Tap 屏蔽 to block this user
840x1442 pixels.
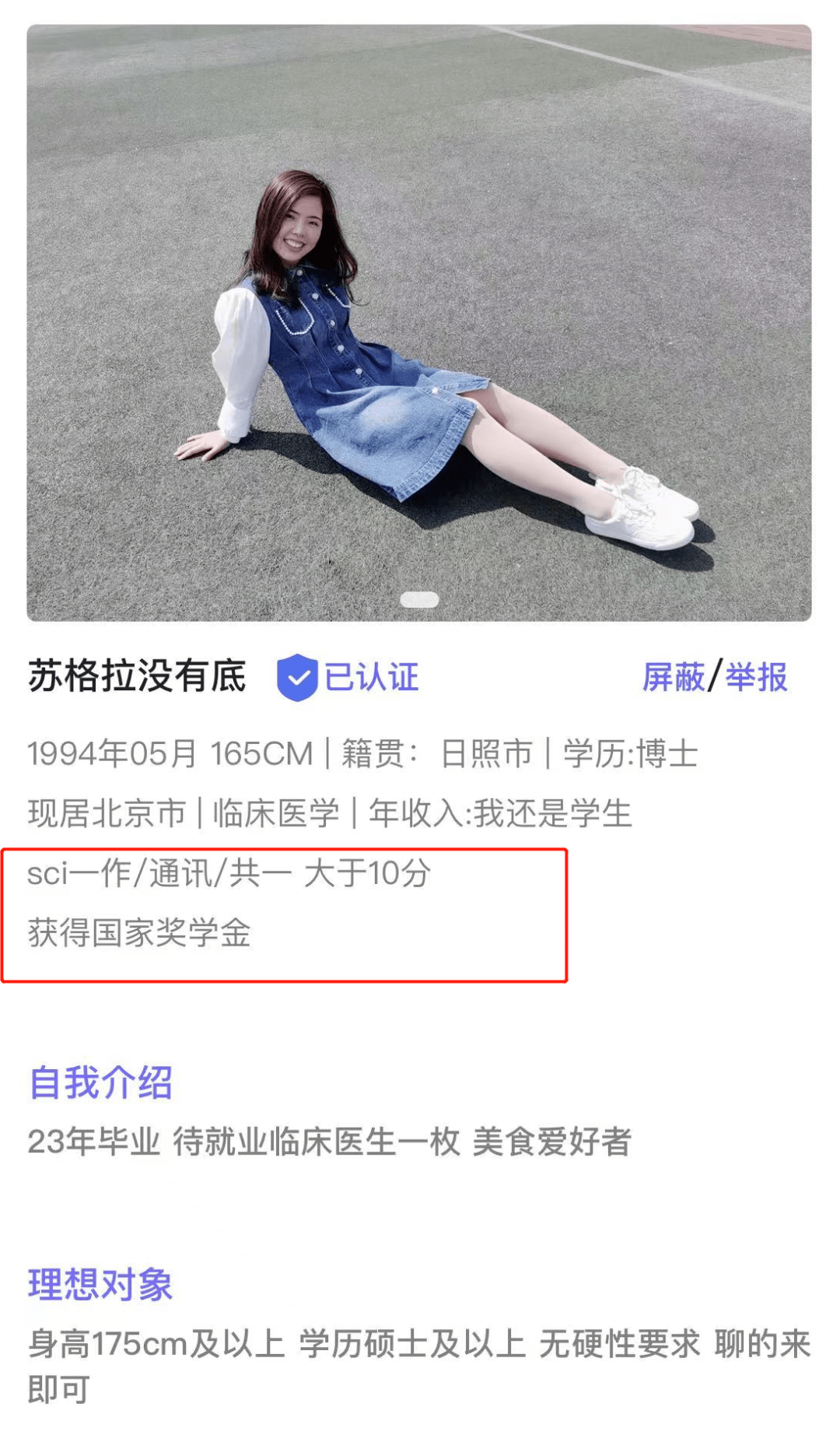tap(673, 677)
